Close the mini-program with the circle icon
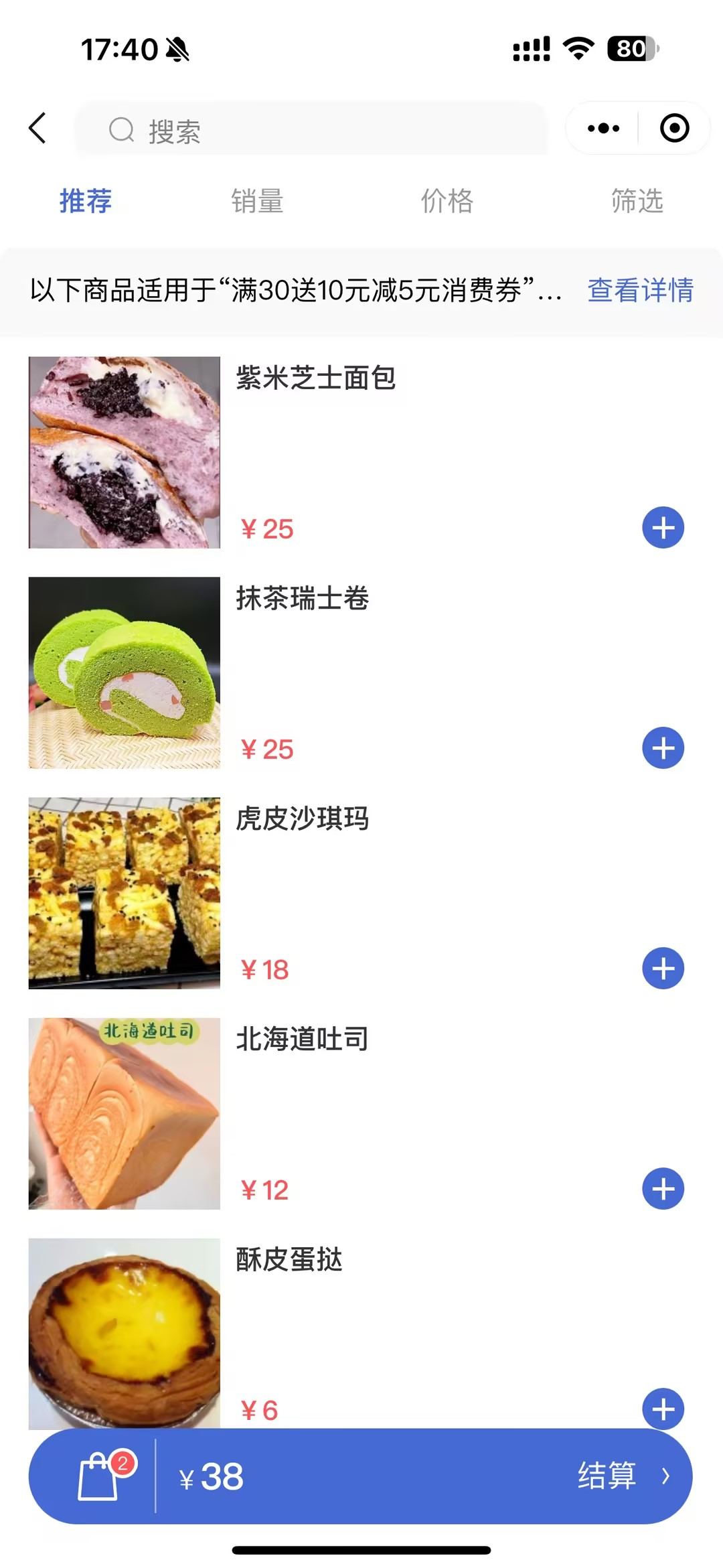The height and width of the screenshot is (1568, 723). click(674, 128)
